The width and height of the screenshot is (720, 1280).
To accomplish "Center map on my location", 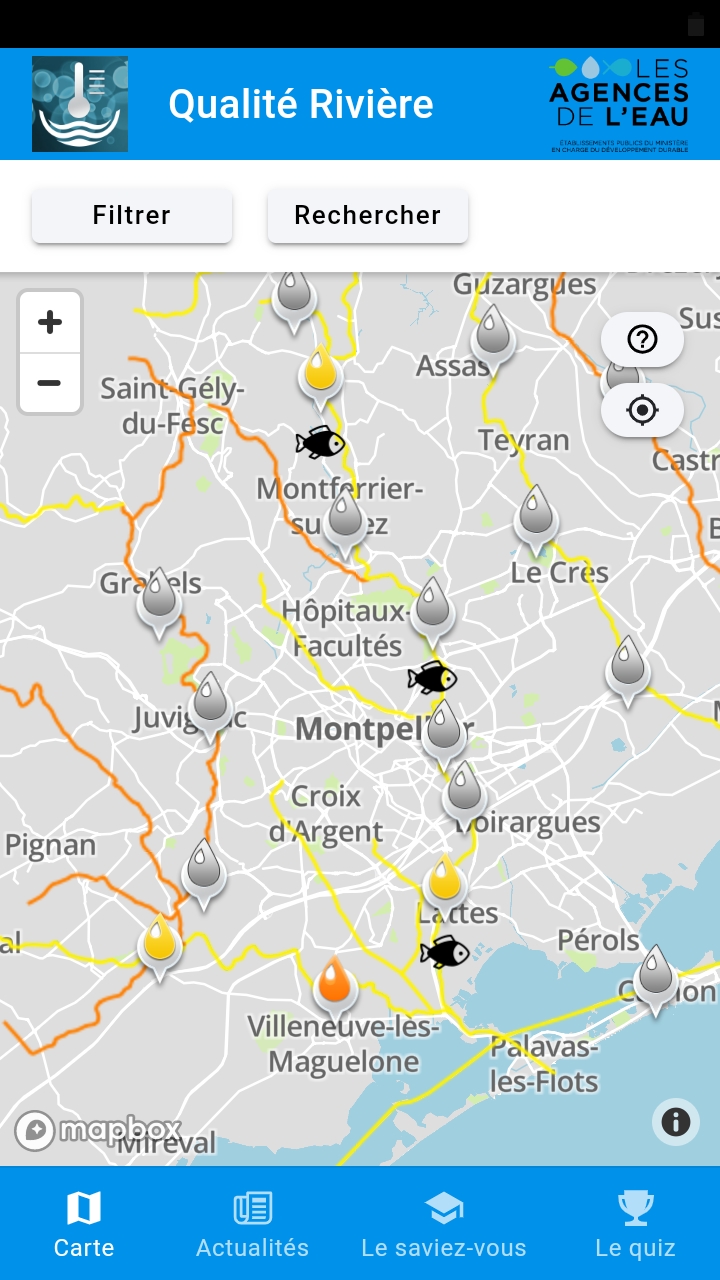I will pyautogui.click(x=642, y=410).
